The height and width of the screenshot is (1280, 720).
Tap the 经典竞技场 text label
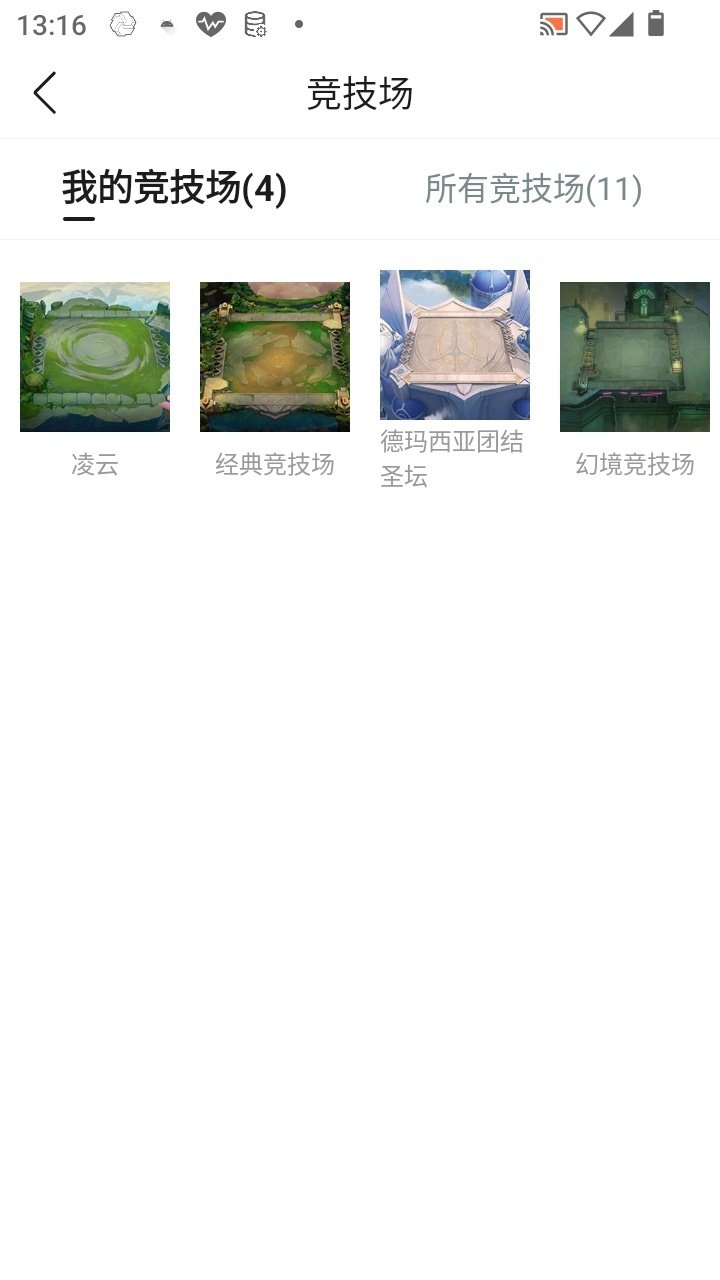275,466
